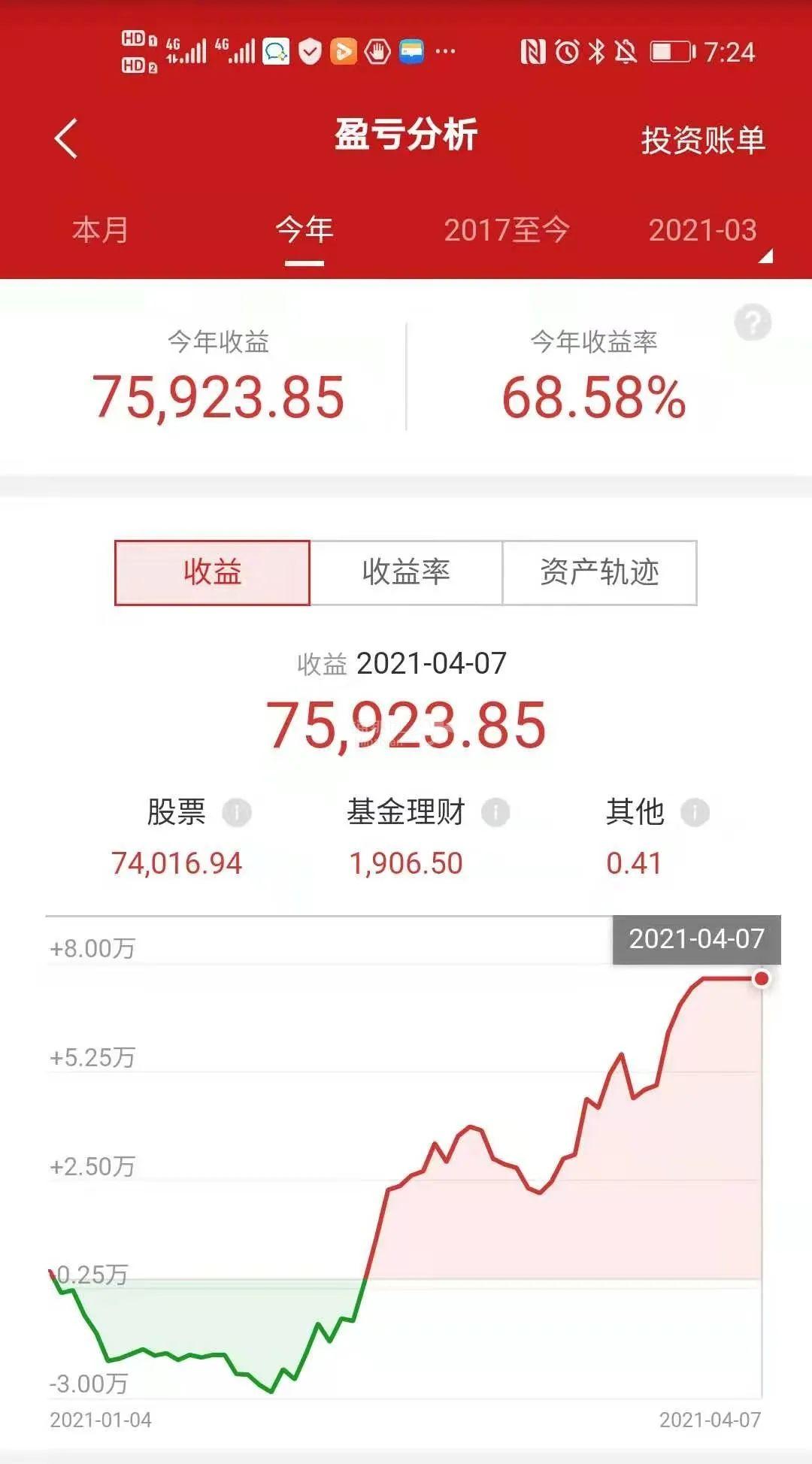The image size is (812, 1464).
Task: Open 投资账单 in the top bar
Action: pos(702,141)
